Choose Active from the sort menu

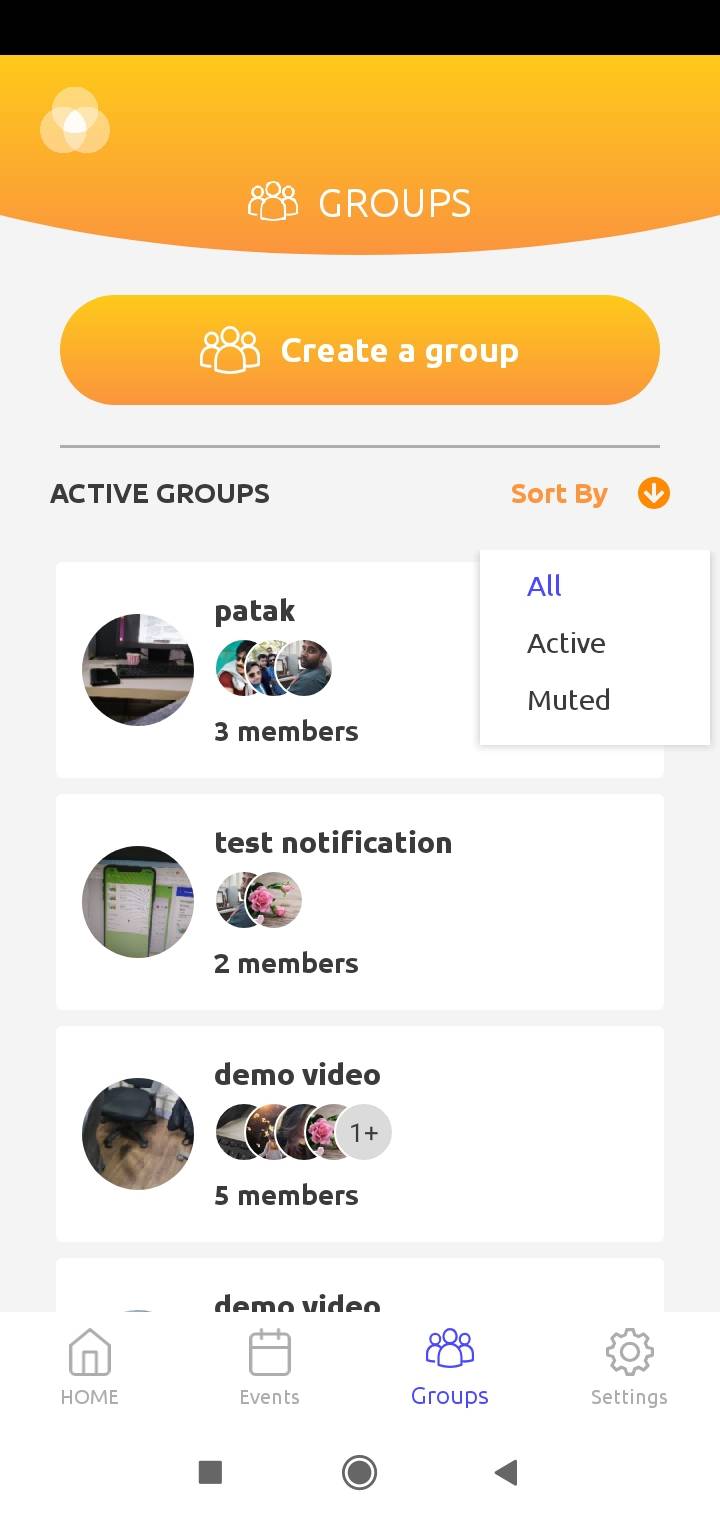[x=566, y=643]
